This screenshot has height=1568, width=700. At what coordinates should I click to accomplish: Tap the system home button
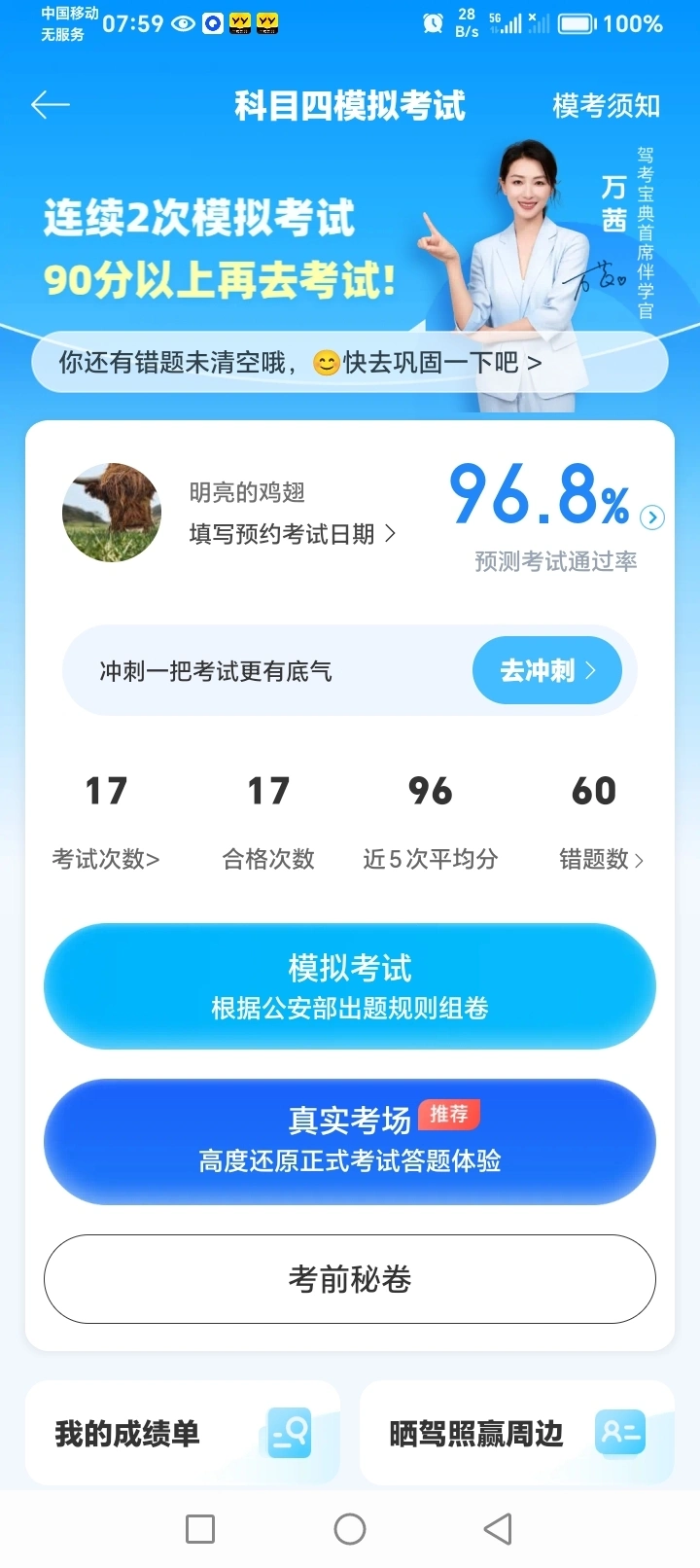[x=350, y=1529]
